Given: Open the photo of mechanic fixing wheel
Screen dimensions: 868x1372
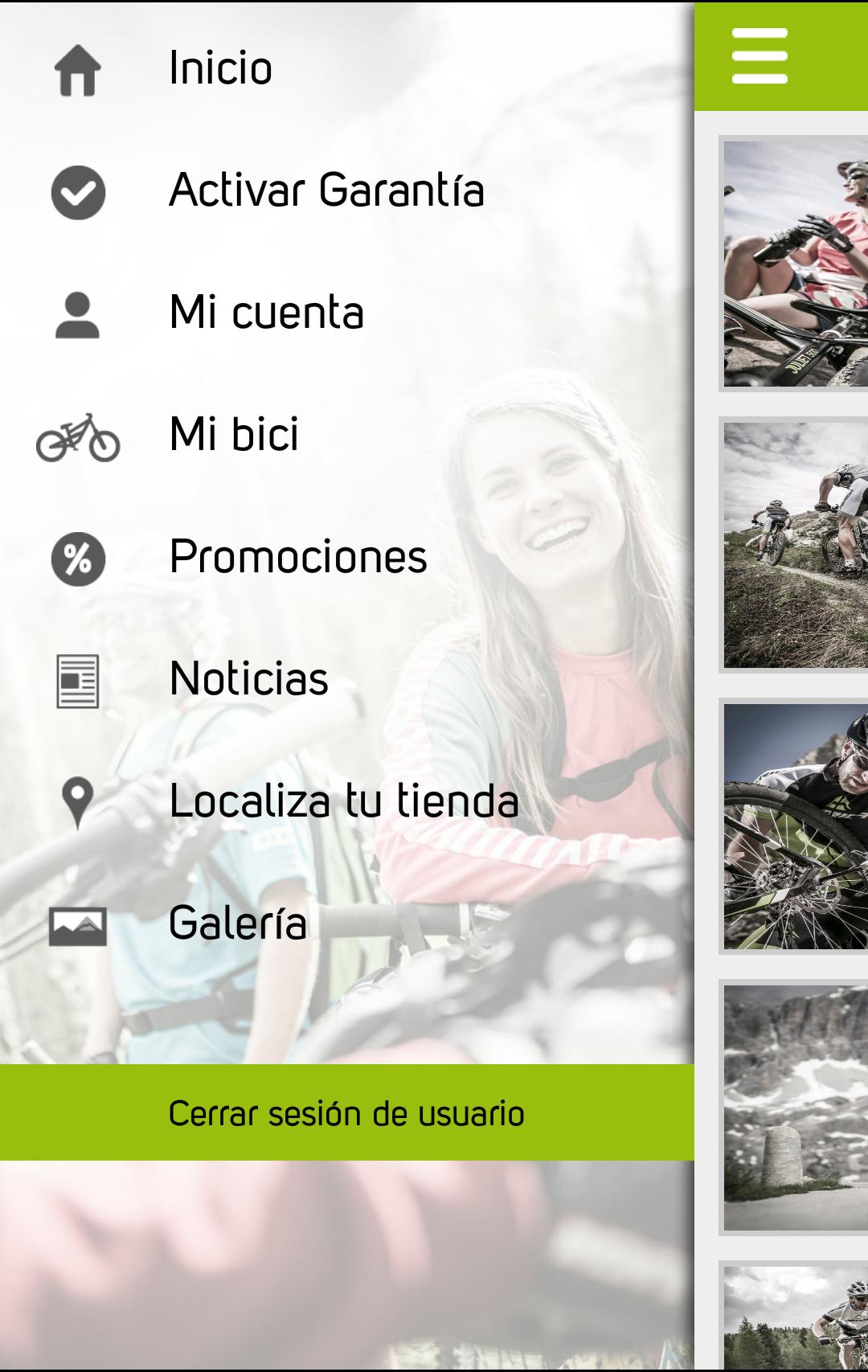Looking at the screenshot, I should (795, 826).
